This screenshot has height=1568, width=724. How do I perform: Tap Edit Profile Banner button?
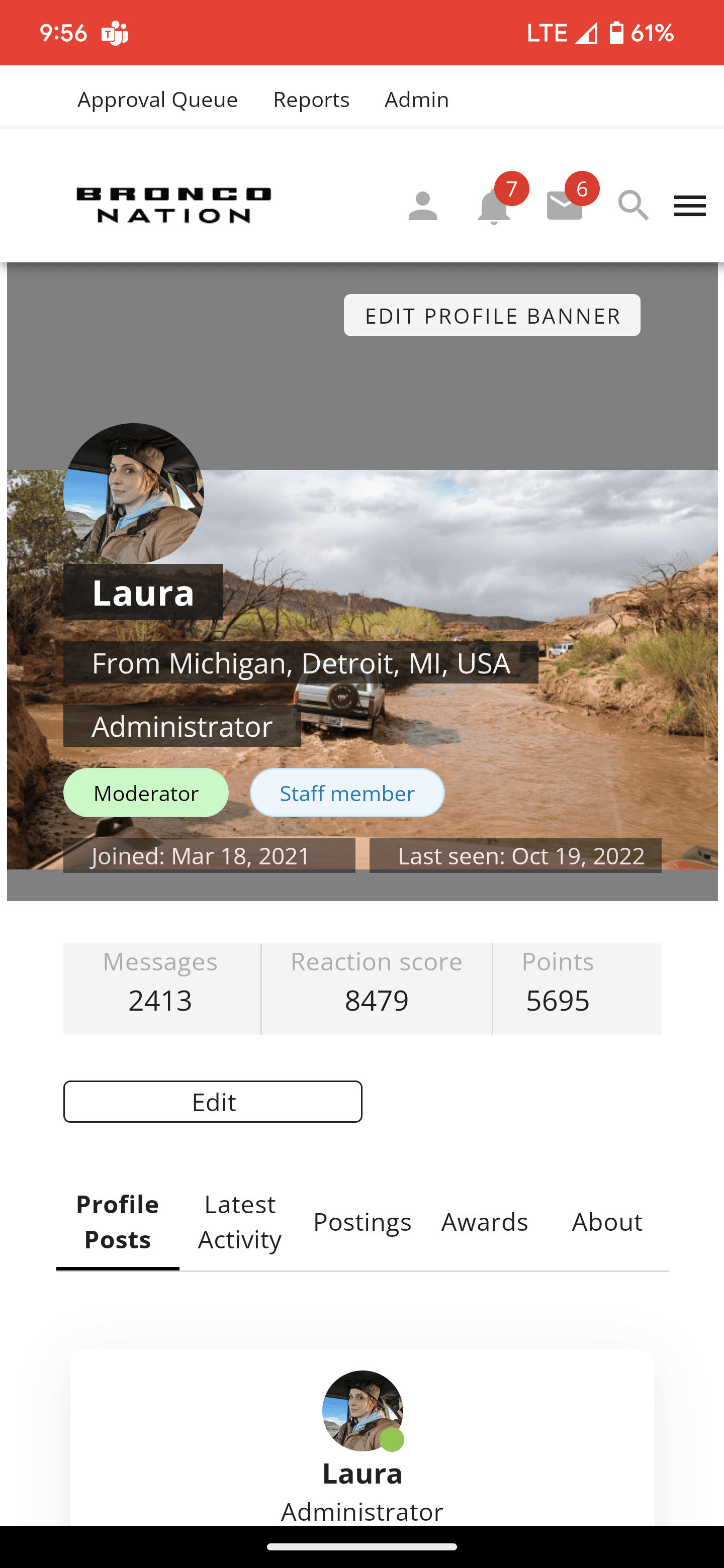click(492, 315)
